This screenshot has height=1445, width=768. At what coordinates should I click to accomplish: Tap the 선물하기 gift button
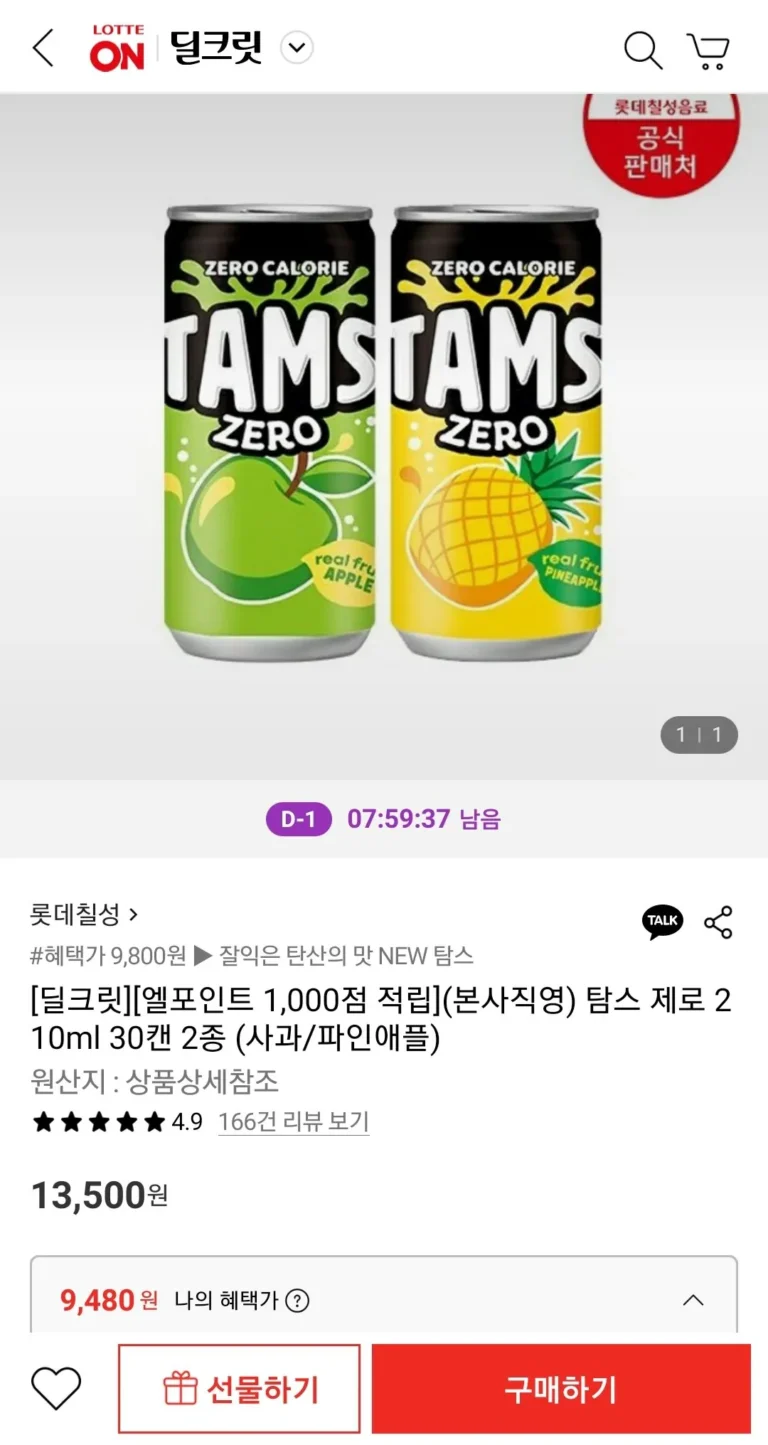239,1389
